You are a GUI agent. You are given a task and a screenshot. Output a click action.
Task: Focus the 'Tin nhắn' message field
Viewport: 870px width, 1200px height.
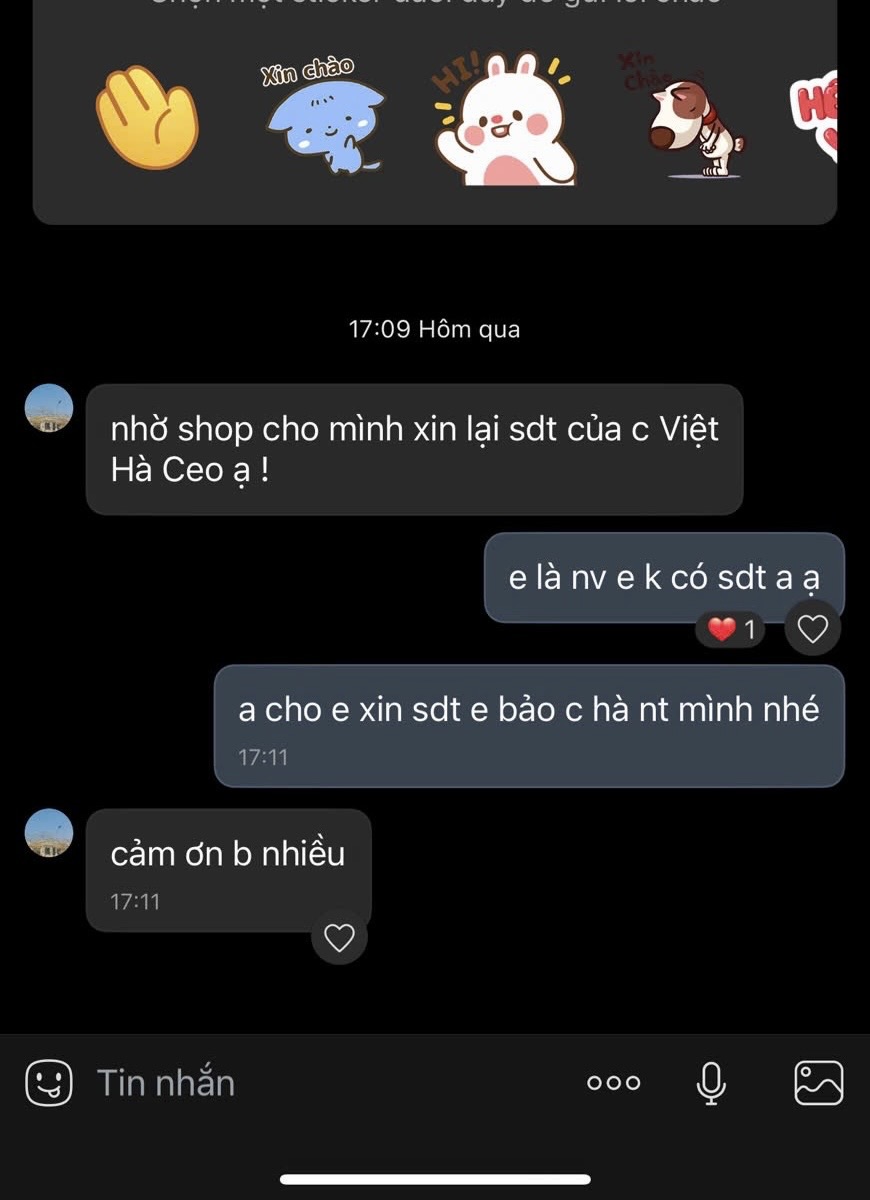[x=320, y=1083]
